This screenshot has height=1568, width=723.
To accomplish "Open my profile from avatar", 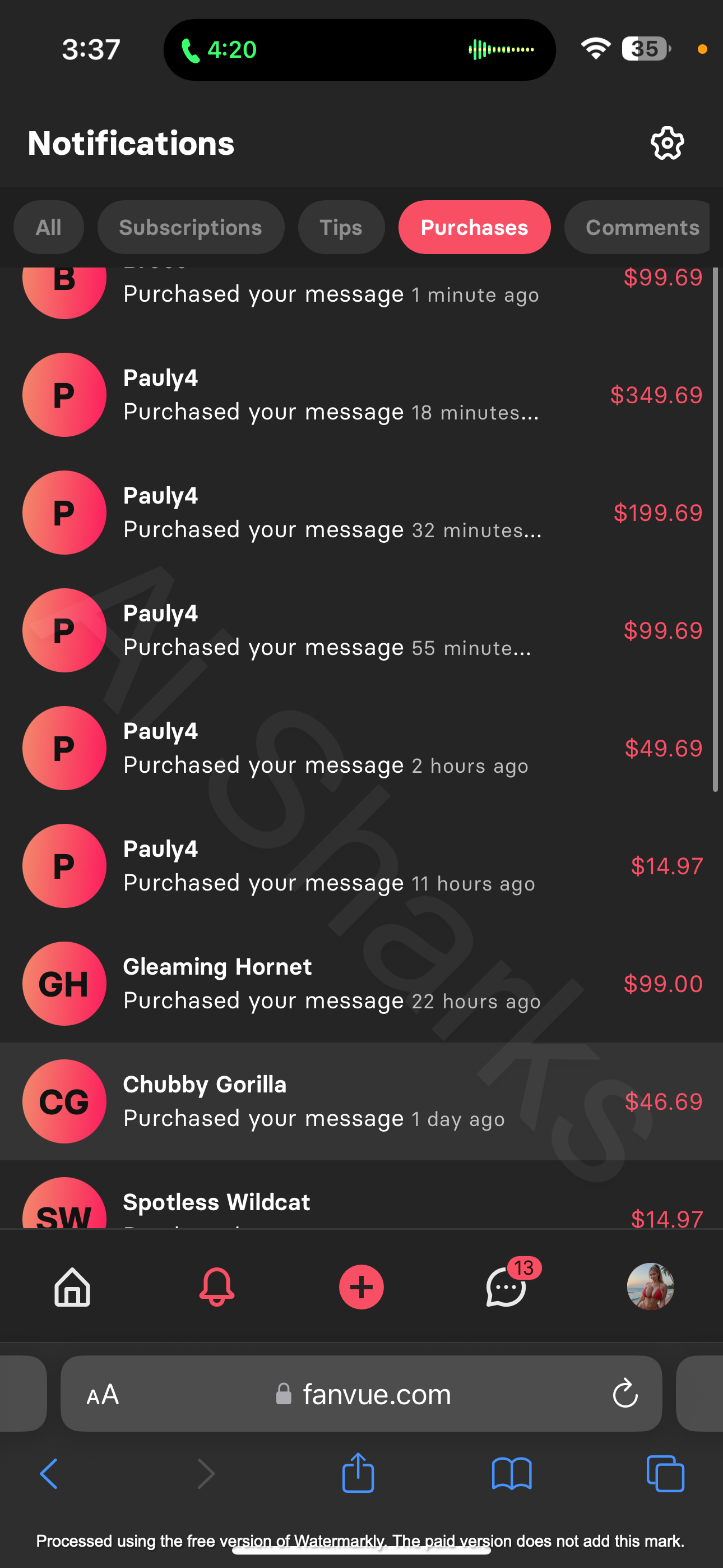I will tap(650, 1287).
